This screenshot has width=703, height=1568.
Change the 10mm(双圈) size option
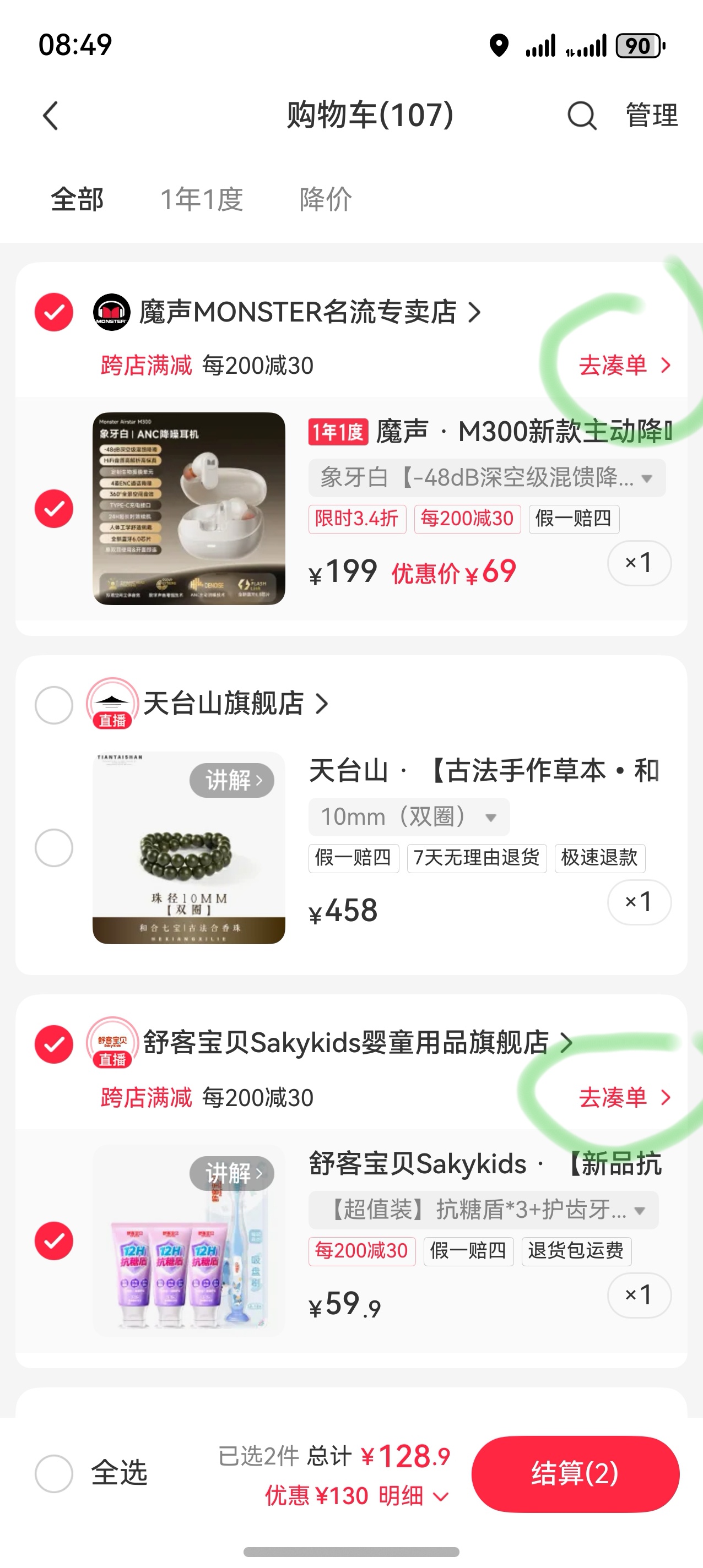pyautogui.click(x=408, y=817)
